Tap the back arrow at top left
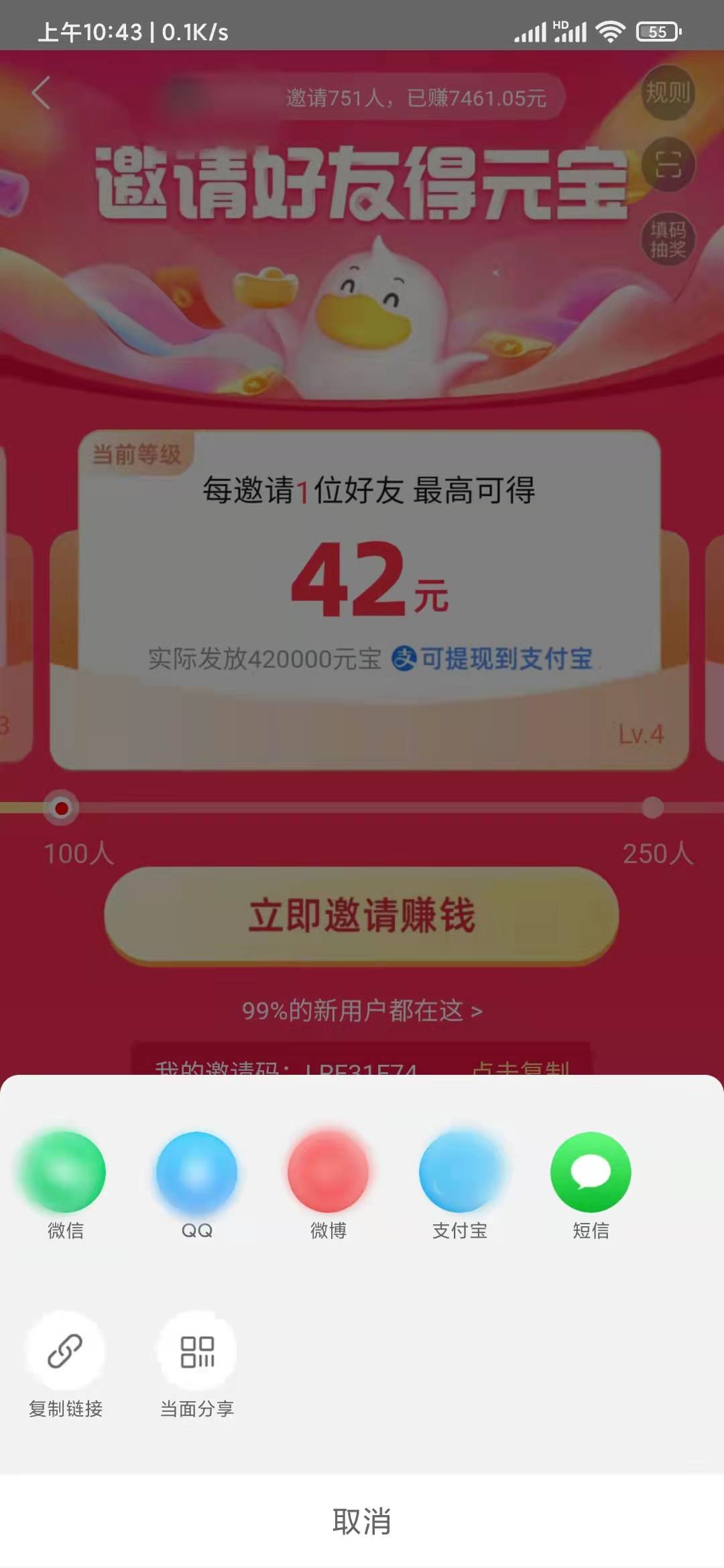The image size is (724, 1568). [x=42, y=92]
